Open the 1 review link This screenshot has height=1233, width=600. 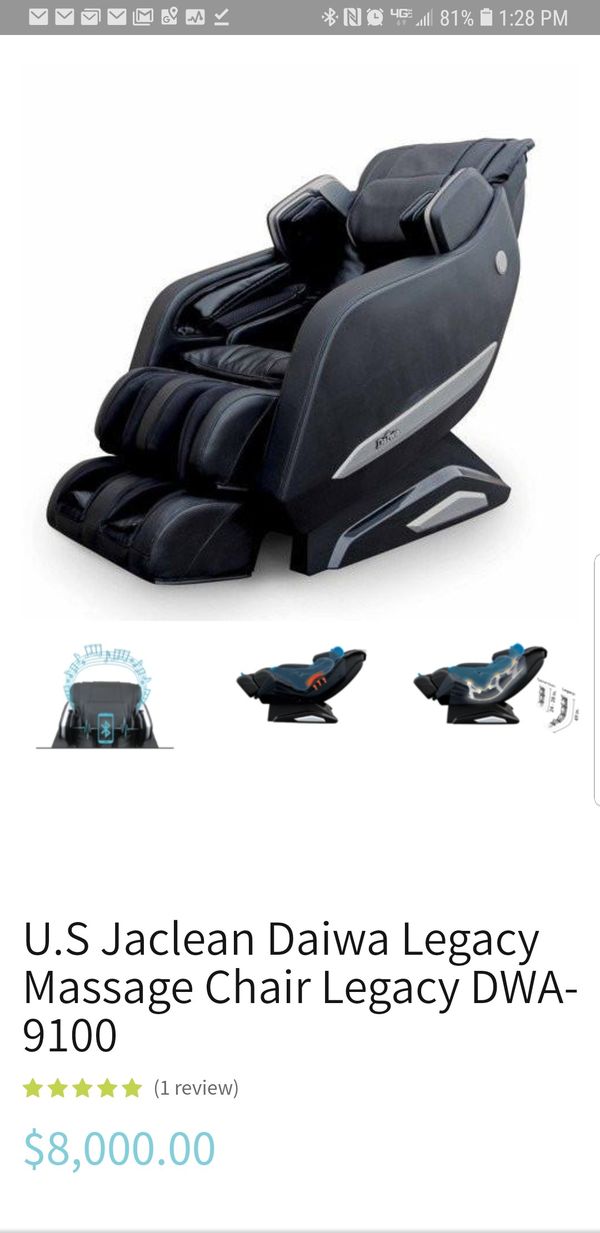pos(196,1088)
